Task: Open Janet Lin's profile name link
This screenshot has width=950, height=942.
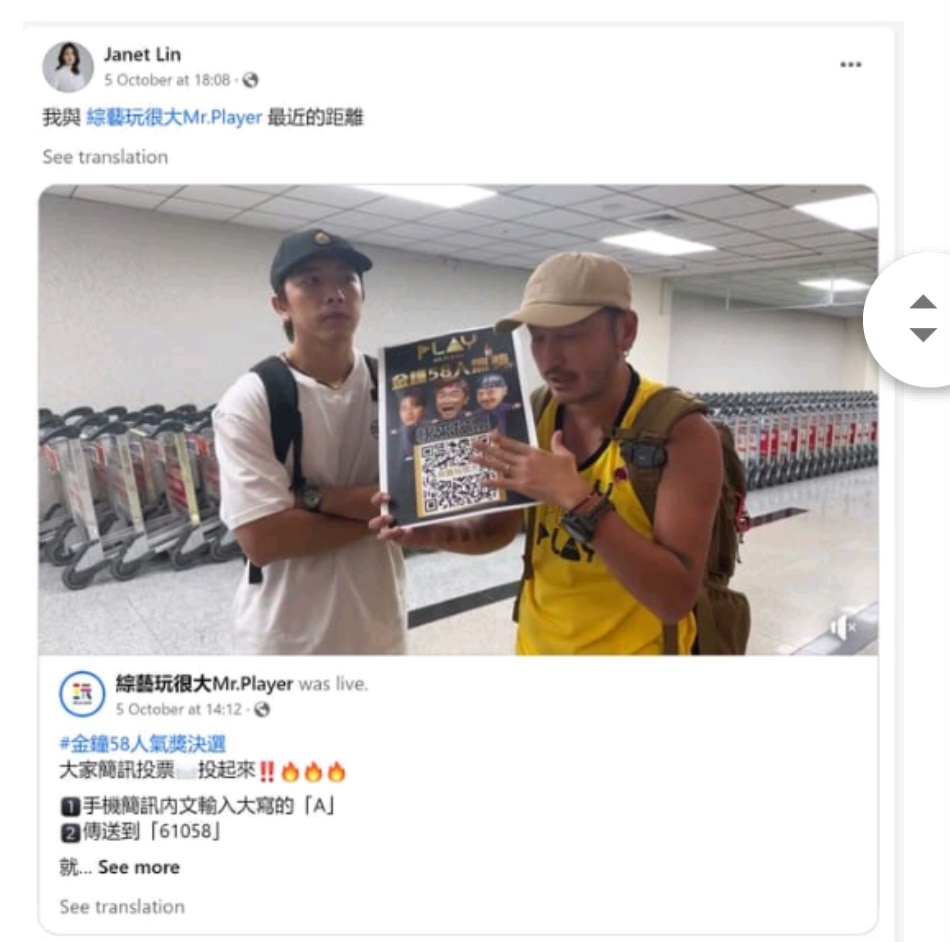Action: click(142, 54)
